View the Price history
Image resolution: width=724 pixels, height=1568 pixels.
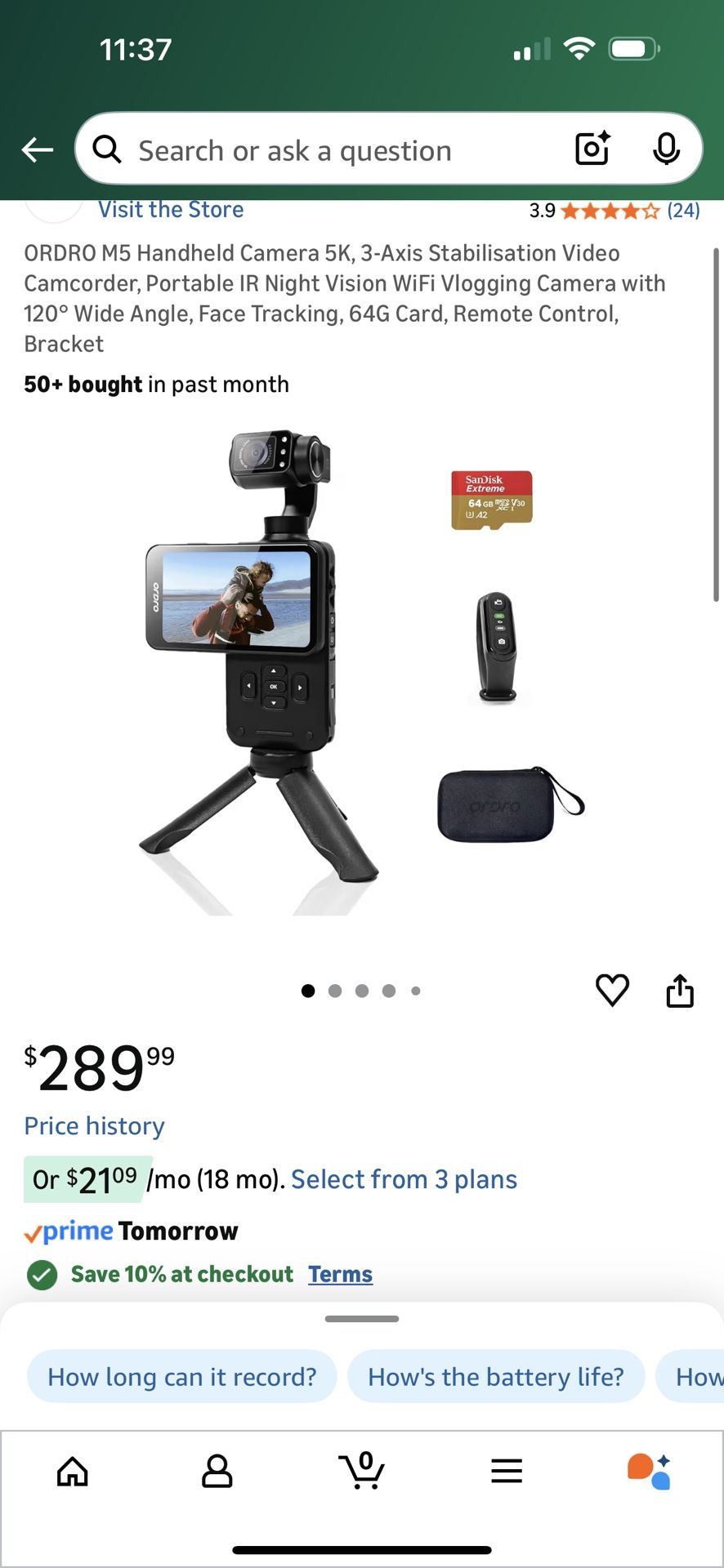(93, 1126)
